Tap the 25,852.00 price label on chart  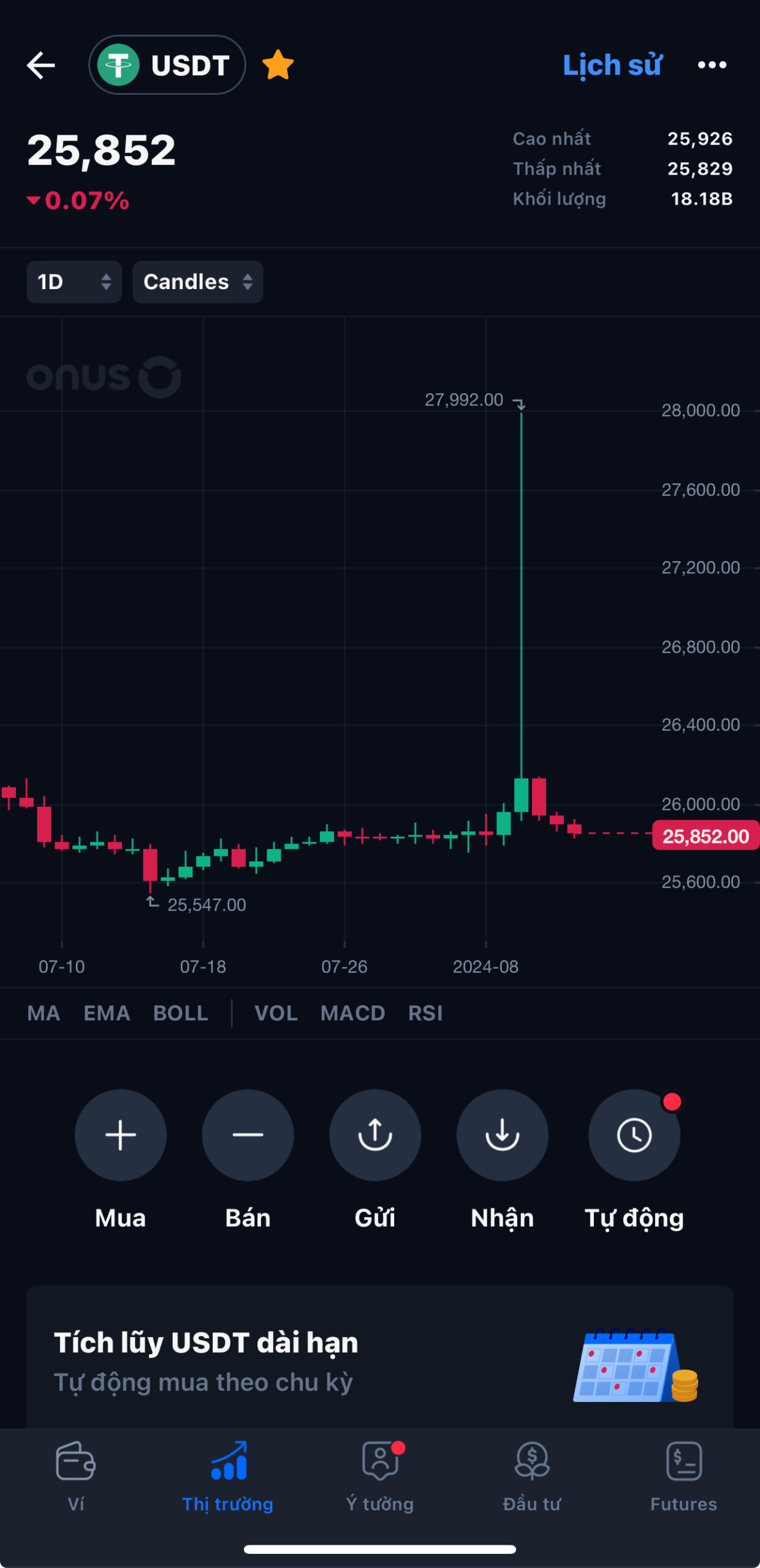(x=704, y=835)
